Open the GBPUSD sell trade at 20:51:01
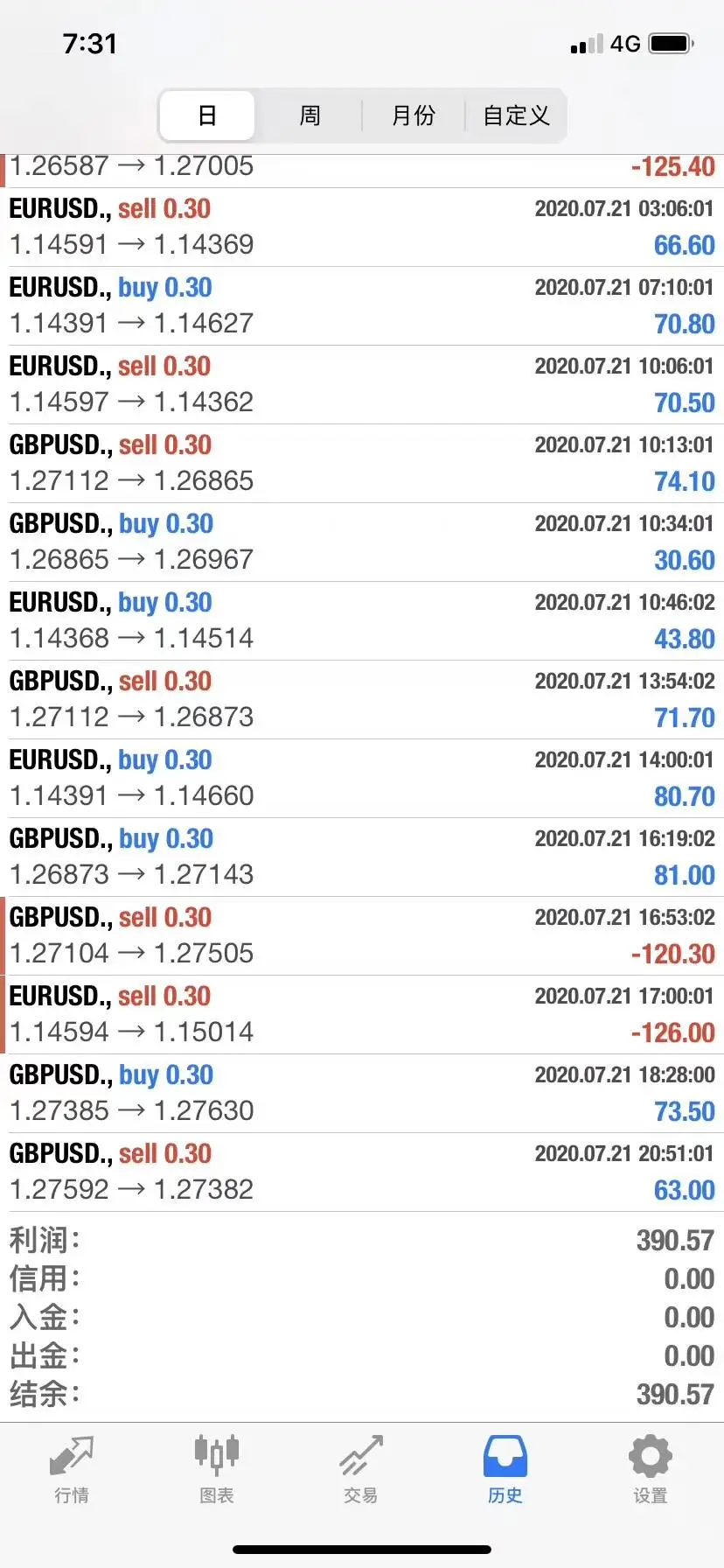This screenshot has width=724, height=1568. coord(362,1172)
